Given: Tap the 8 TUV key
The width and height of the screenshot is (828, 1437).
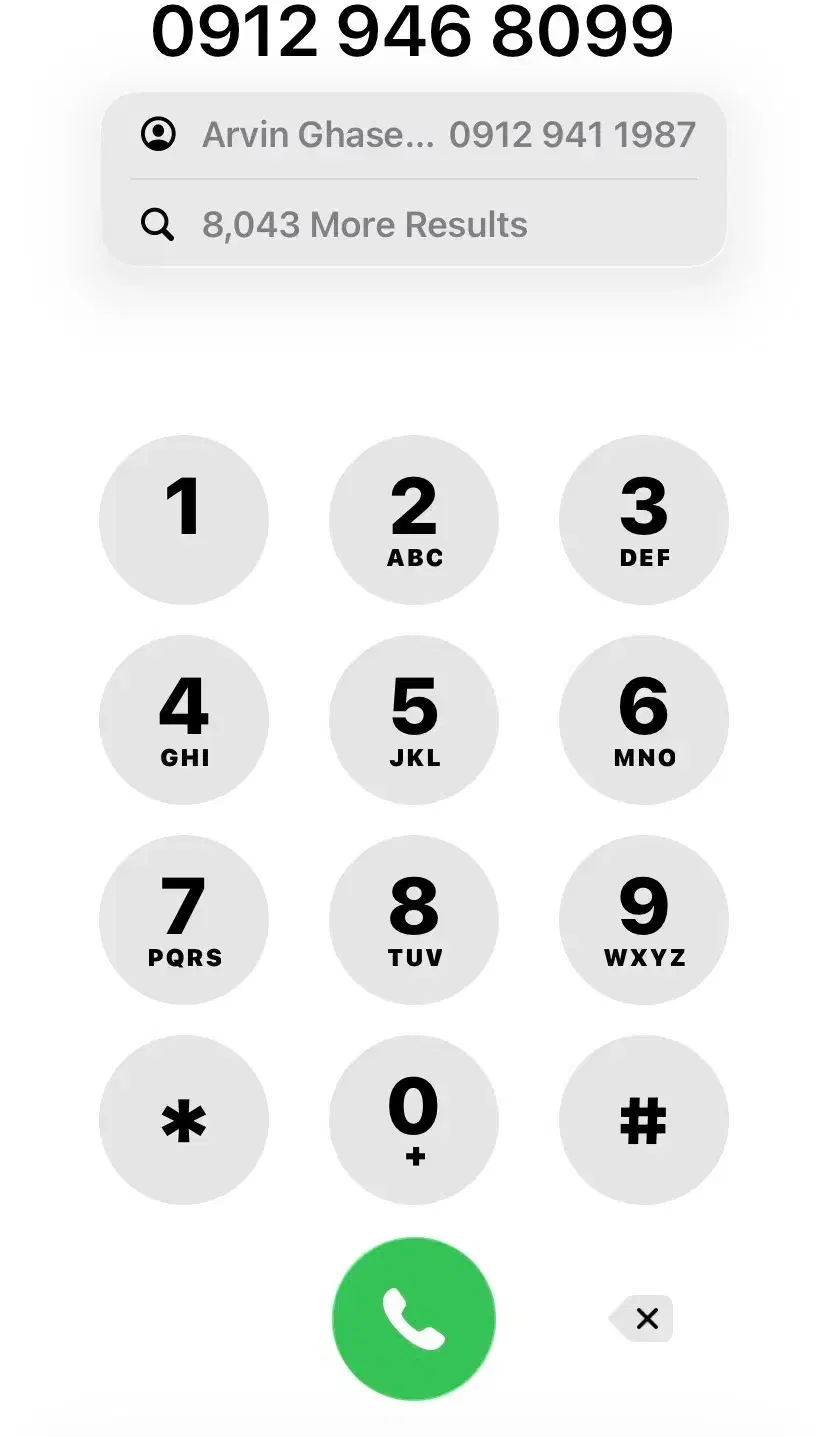Looking at the screenshot, I should click(x=414, y=920).
